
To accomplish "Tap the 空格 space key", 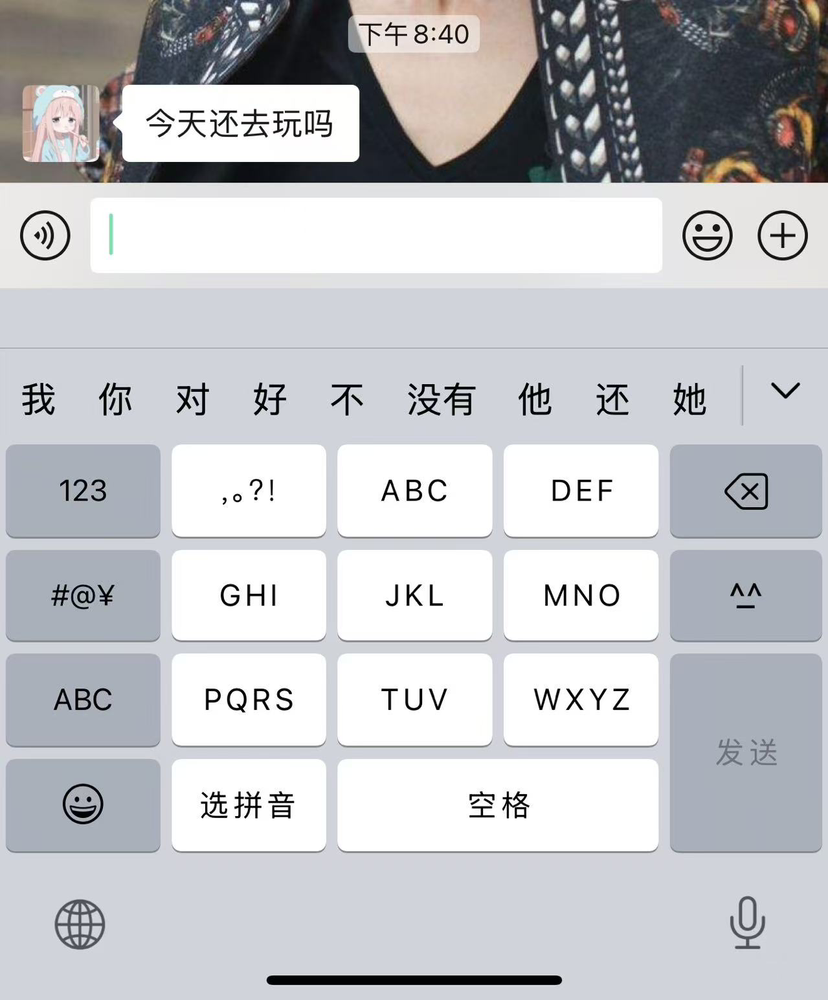I will point(498,805).
